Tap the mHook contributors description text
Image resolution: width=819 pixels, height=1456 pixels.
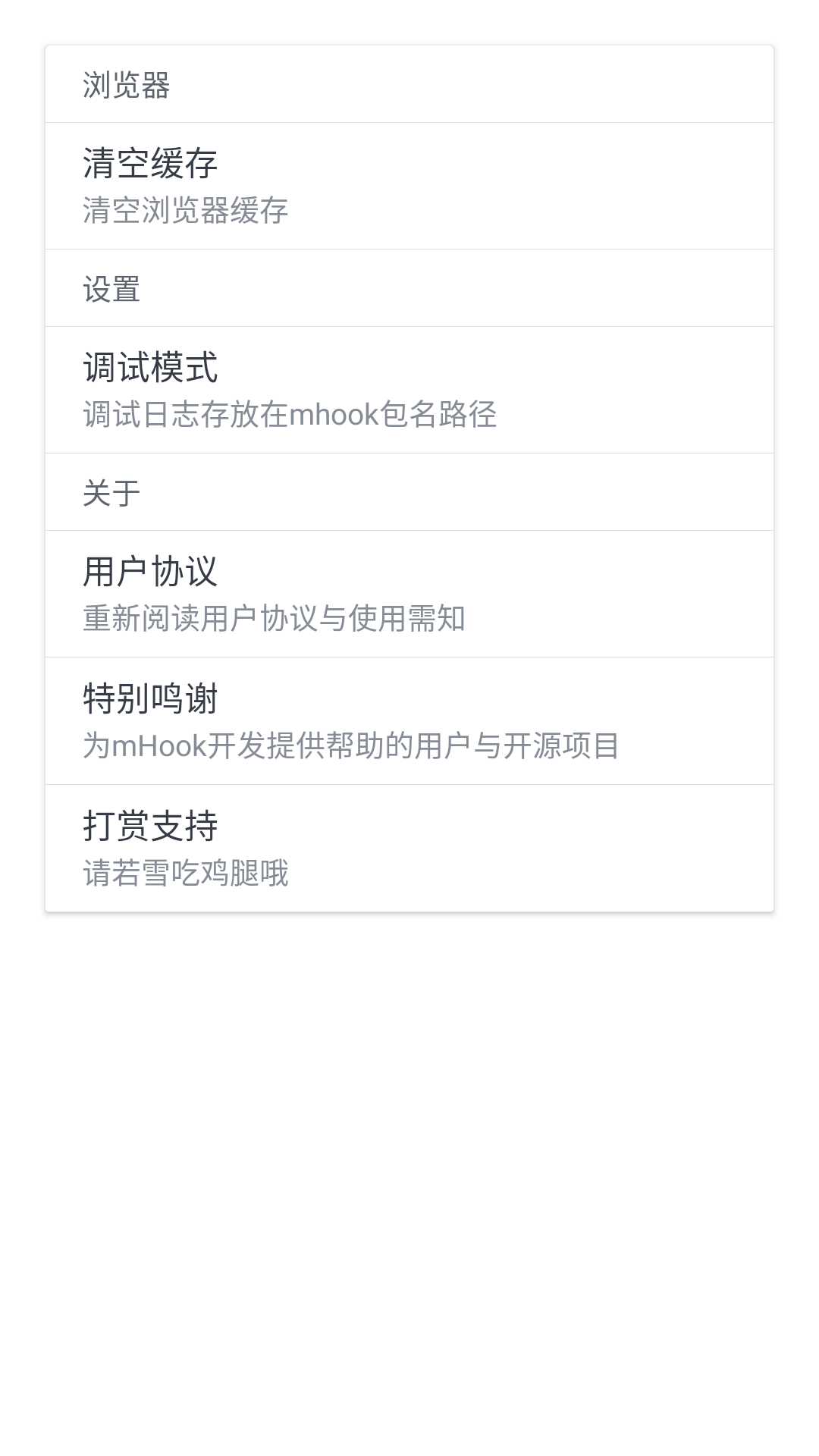[x=351, y=748]
